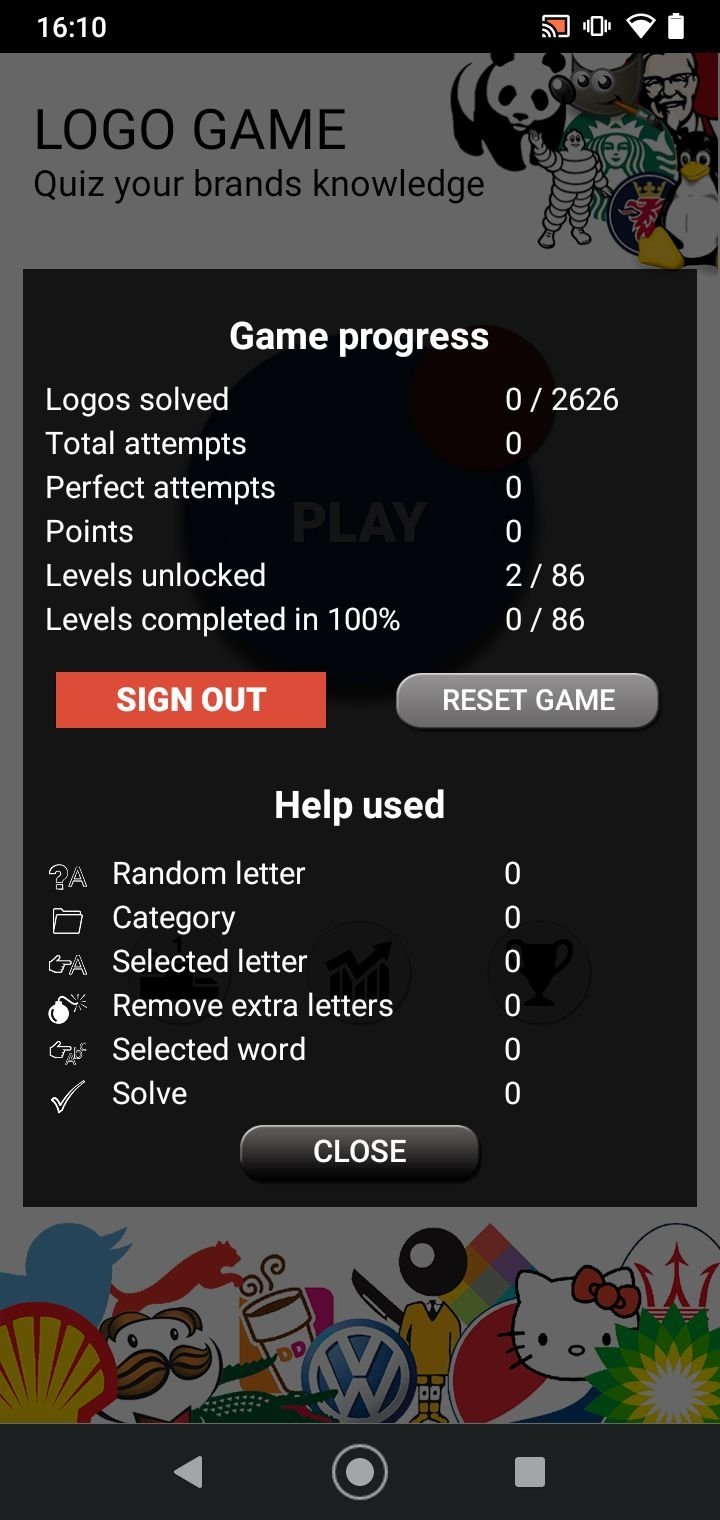The image size is (720, 1520).
Task: Reset the game progress
Action: tap(528, 700)
